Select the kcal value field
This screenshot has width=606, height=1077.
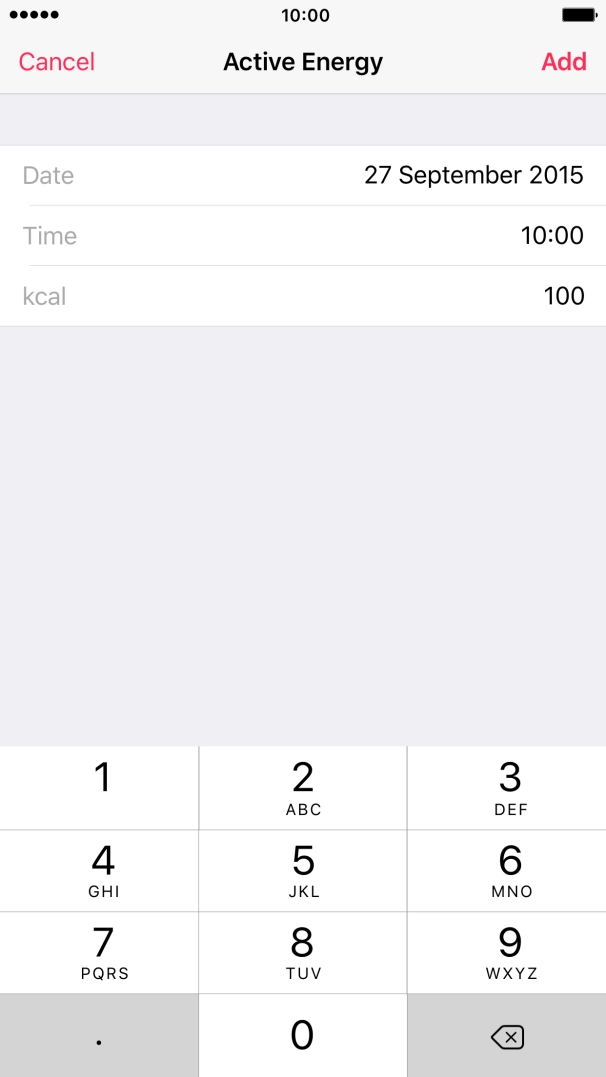point(563,296)
